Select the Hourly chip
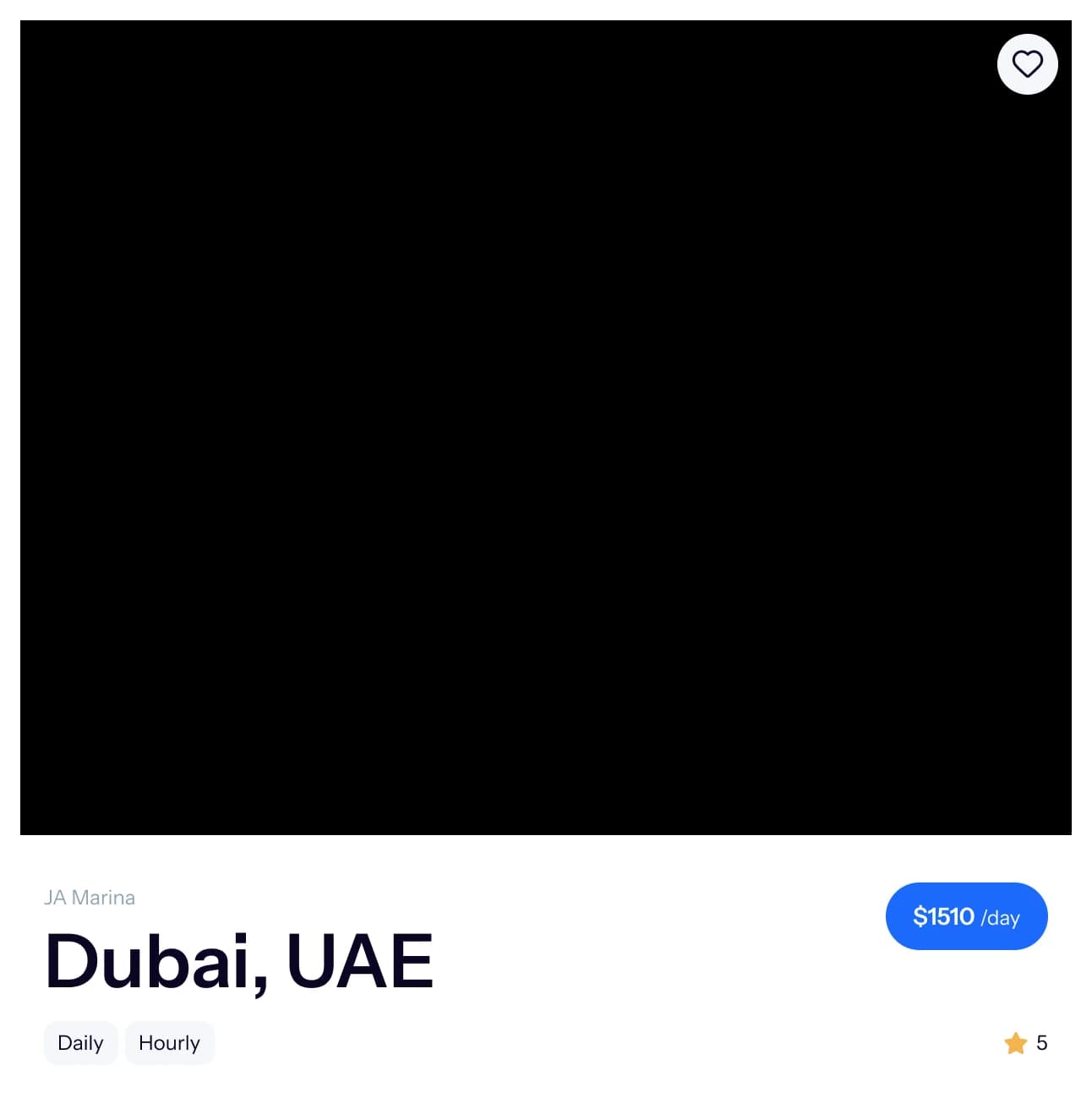This screenshot has height=1109, width=1092. (169, 1042)
